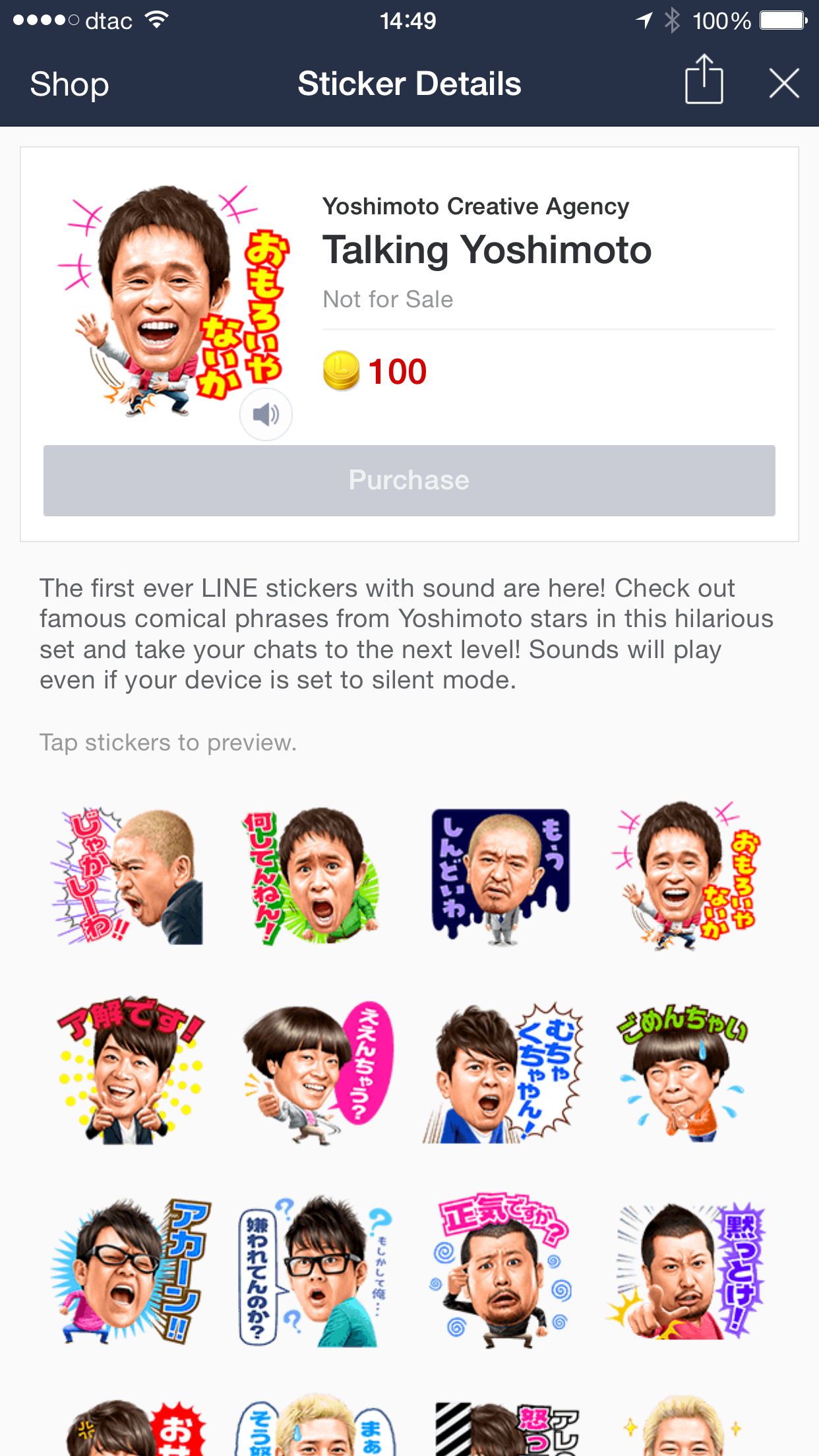Share this sticker set
This screenshot has height=1456, width=819.
(704, 80)
